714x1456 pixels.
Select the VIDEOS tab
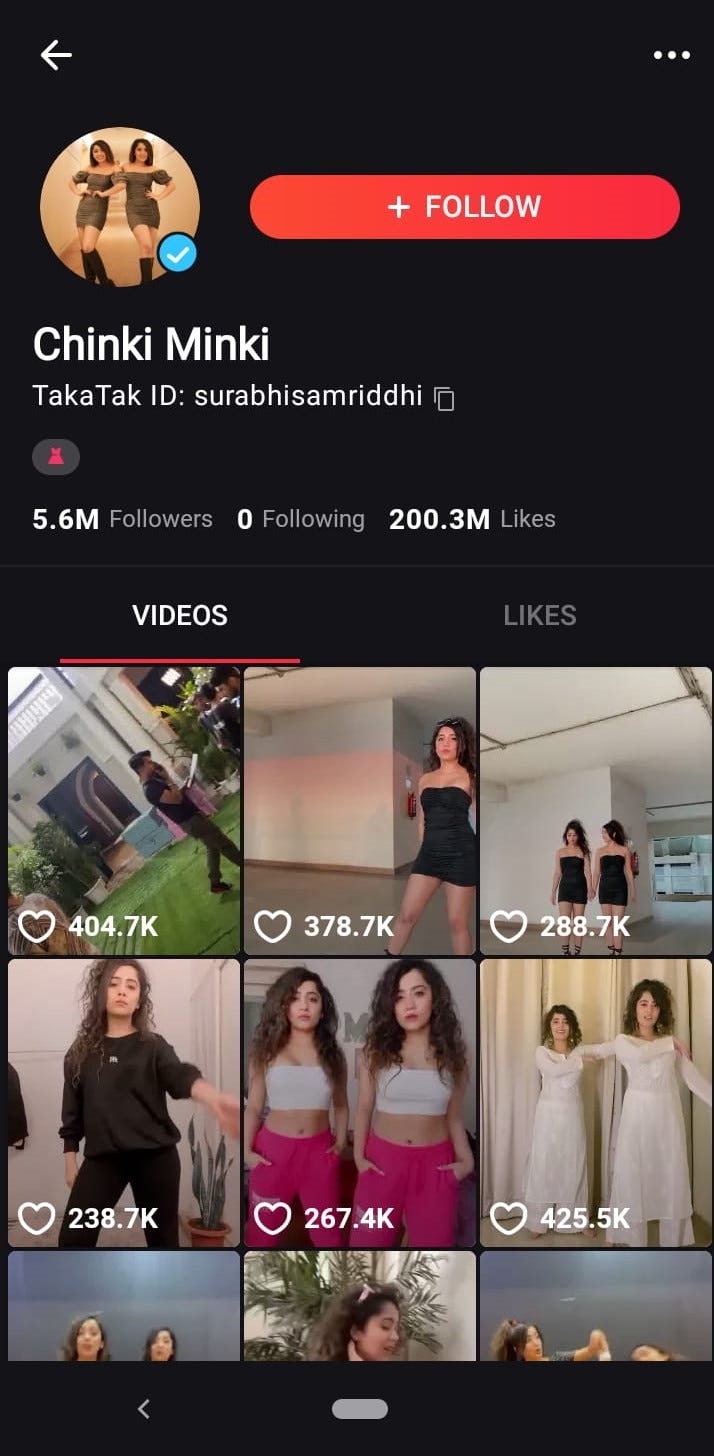[x=180, y=615]
